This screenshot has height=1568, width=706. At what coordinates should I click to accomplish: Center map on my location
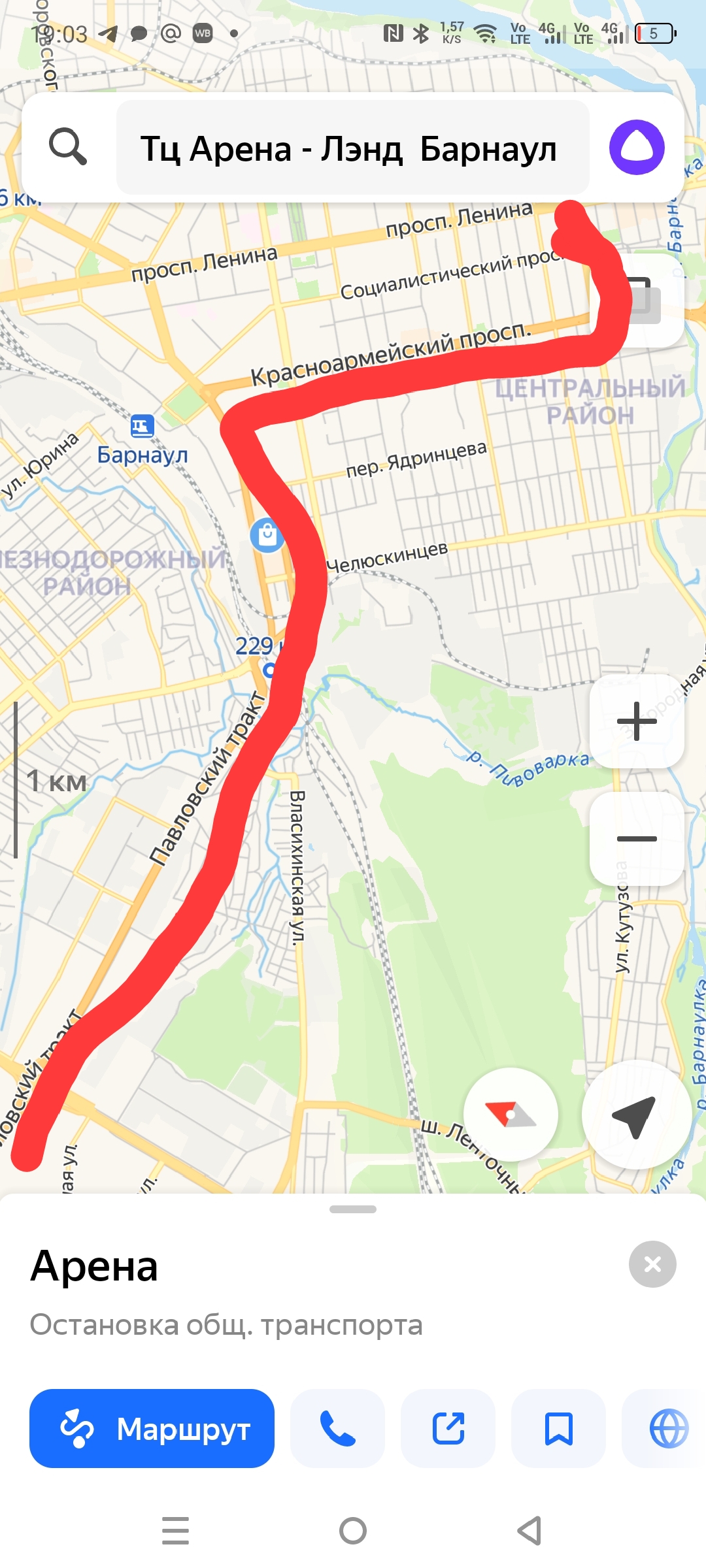(x=635, y=1115)
